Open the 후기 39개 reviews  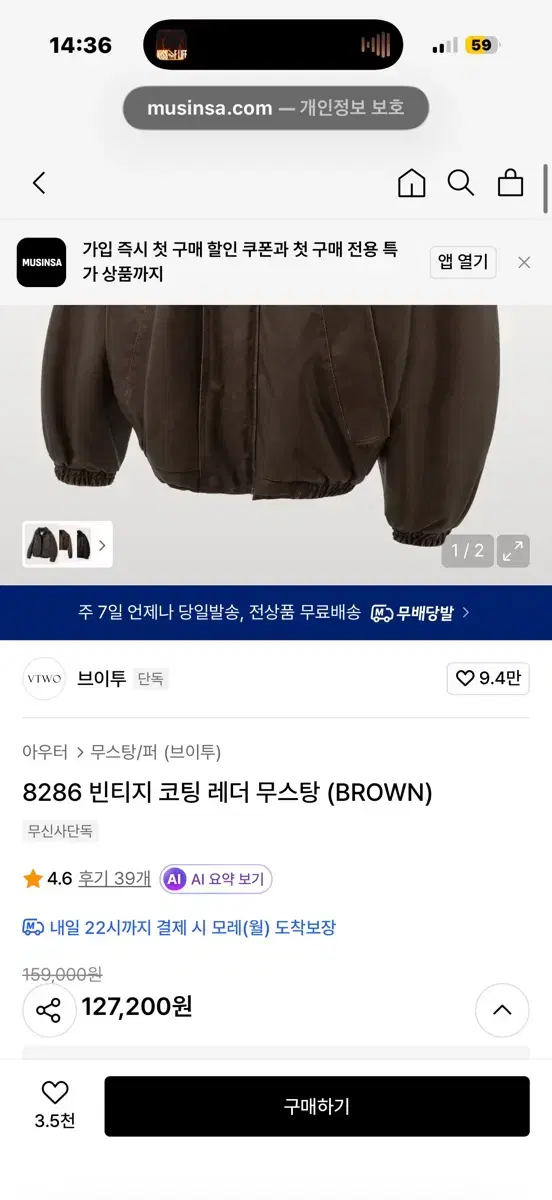(x=115, y=879)
